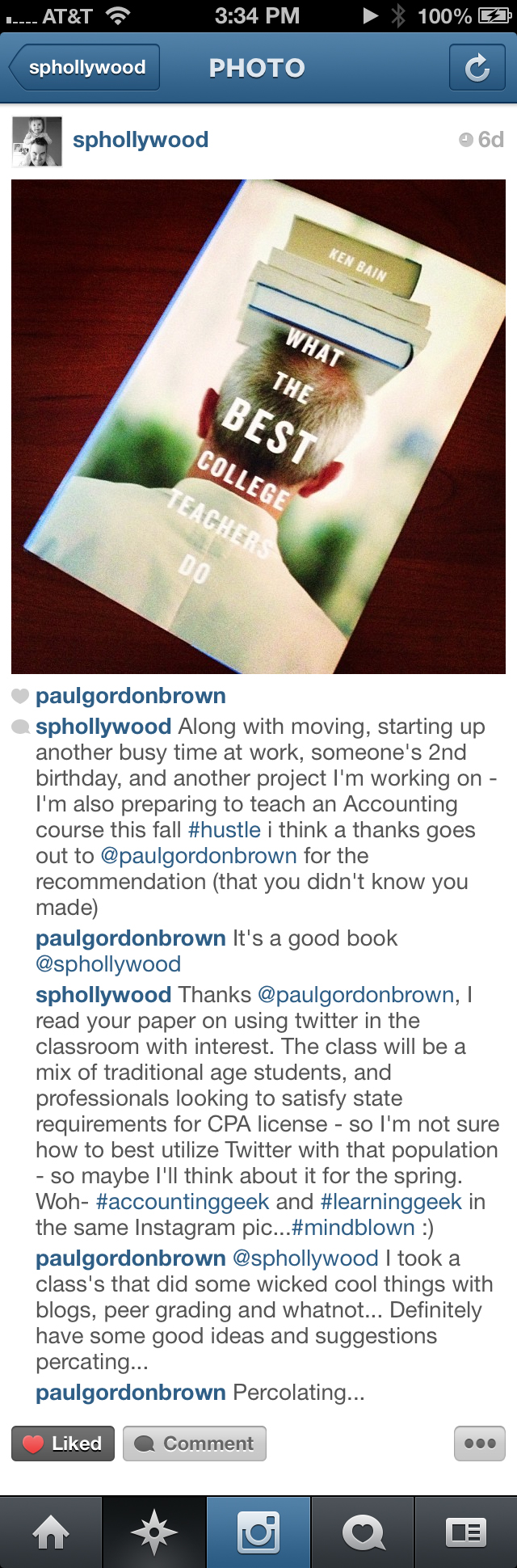Viewport: 517px width, 1568px height.
Task: Switch to the Explore star tab
Action: (154, 1532)
